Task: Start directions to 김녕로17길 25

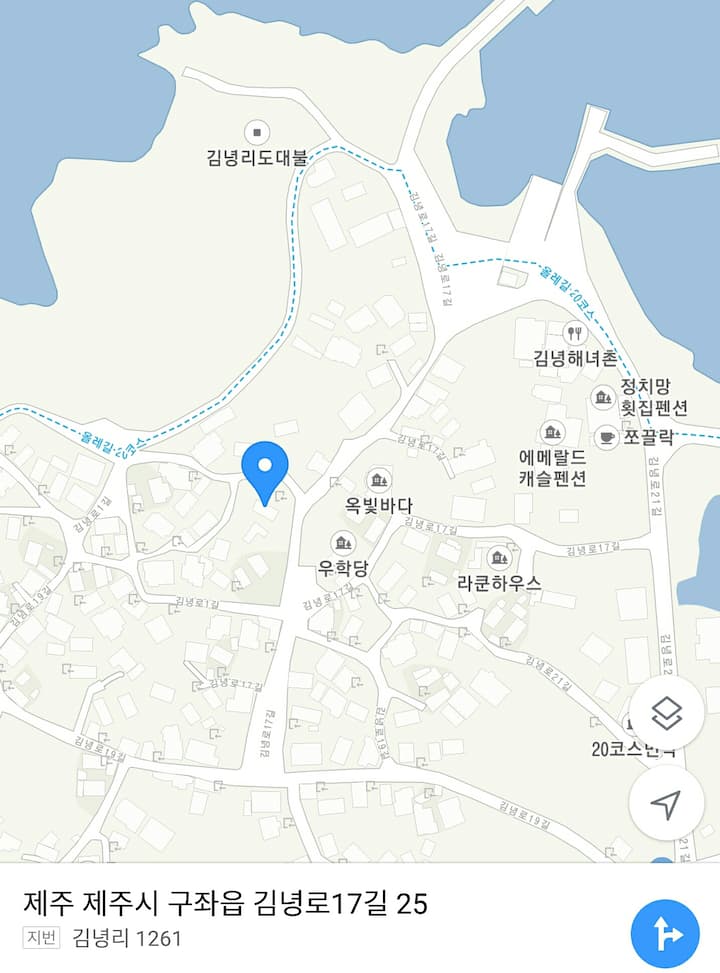Action: [665, 933]
